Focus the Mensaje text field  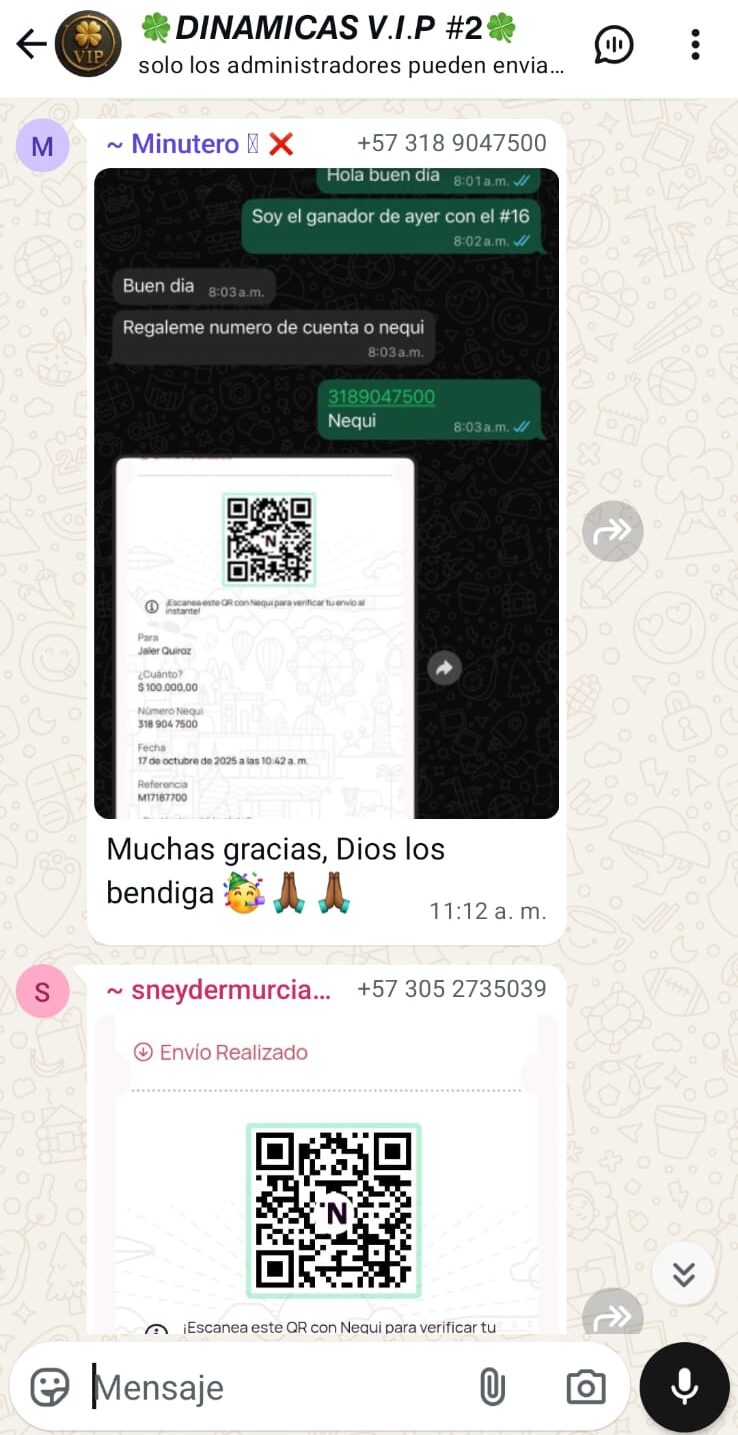click(270, 1387)
